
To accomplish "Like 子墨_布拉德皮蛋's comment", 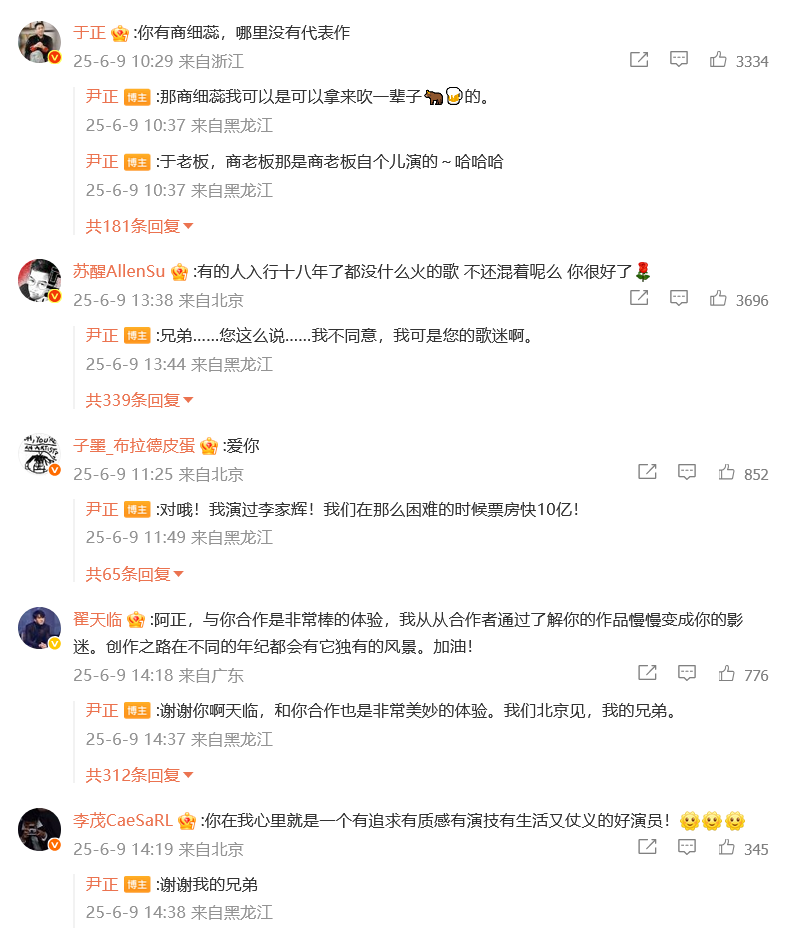I will tap(727, 472).
